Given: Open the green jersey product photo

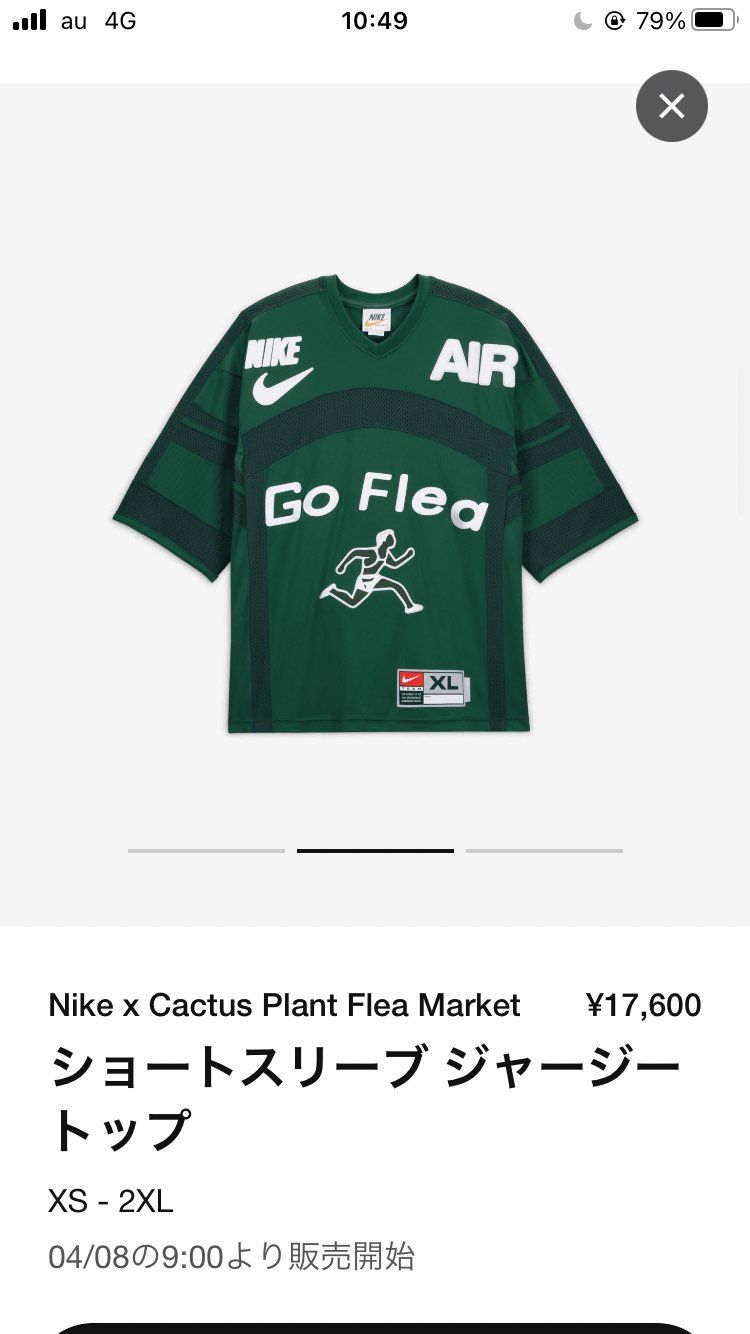Looking at the screenshot, I should [375, 505].
